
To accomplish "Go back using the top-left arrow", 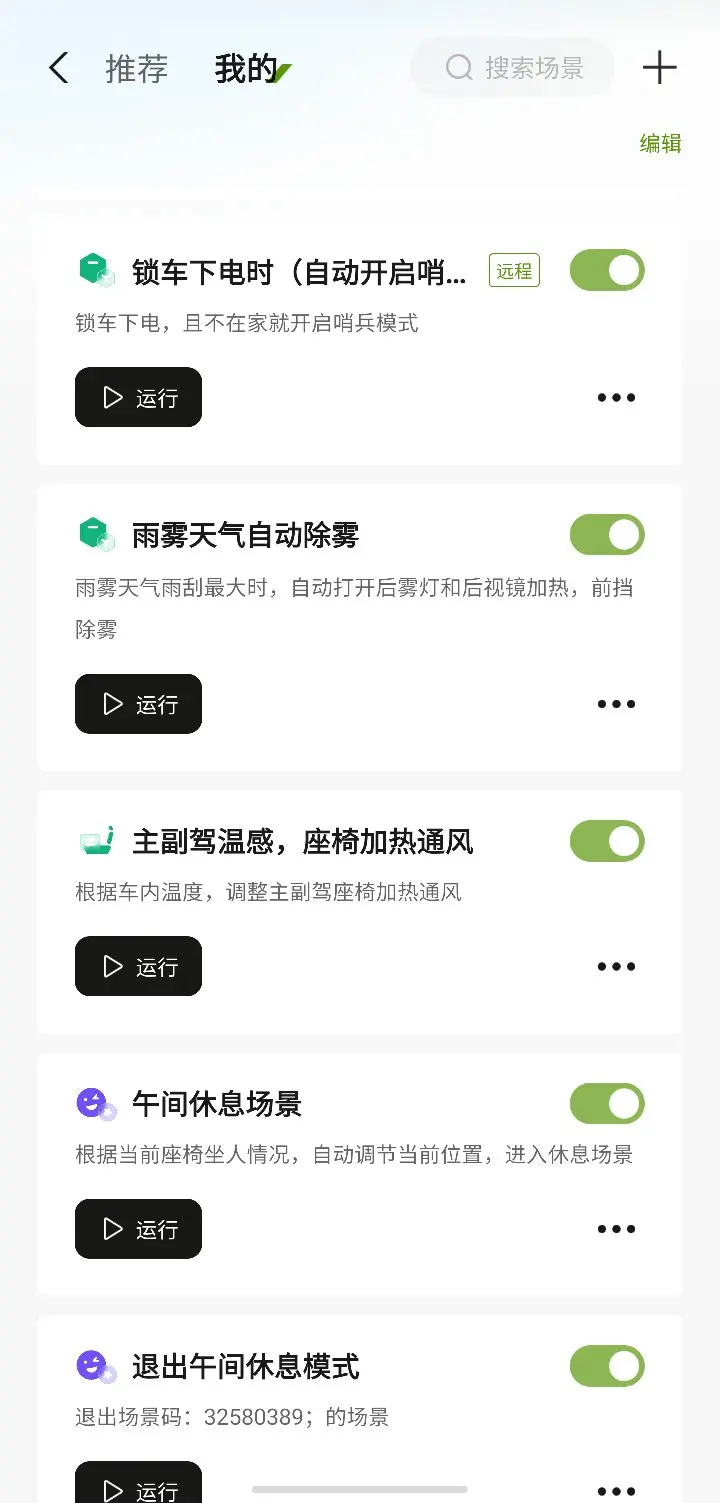I will [x=59, y=68].
